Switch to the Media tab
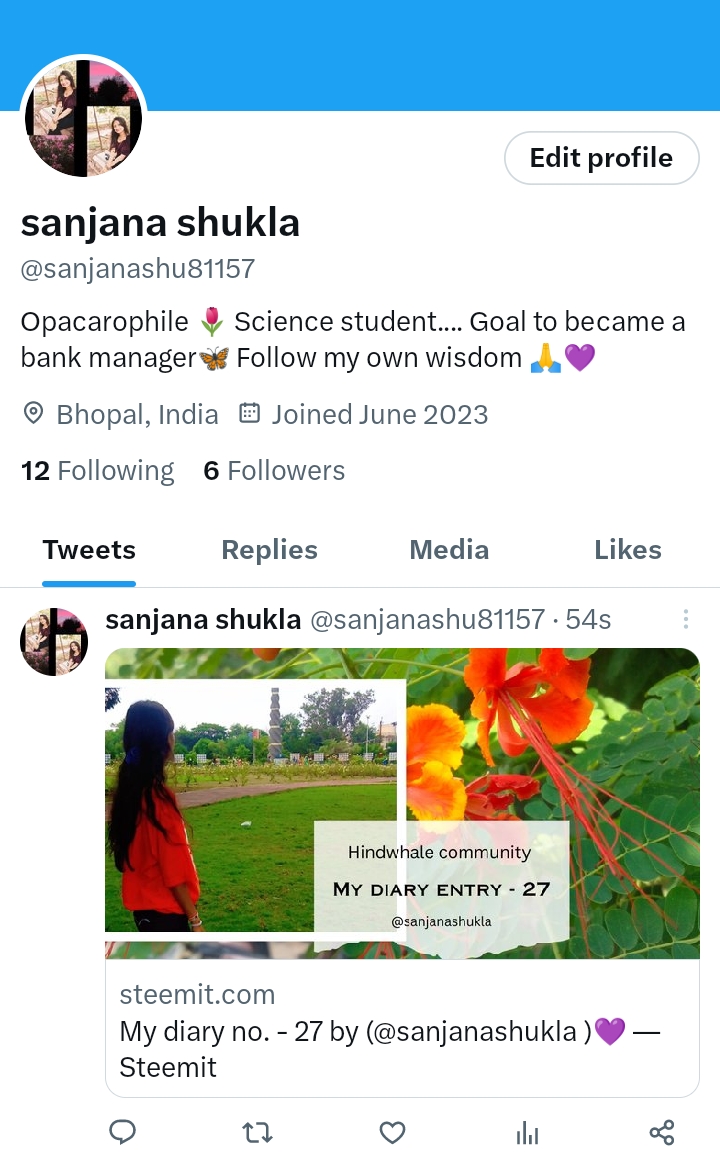 (x=449, y=550)
